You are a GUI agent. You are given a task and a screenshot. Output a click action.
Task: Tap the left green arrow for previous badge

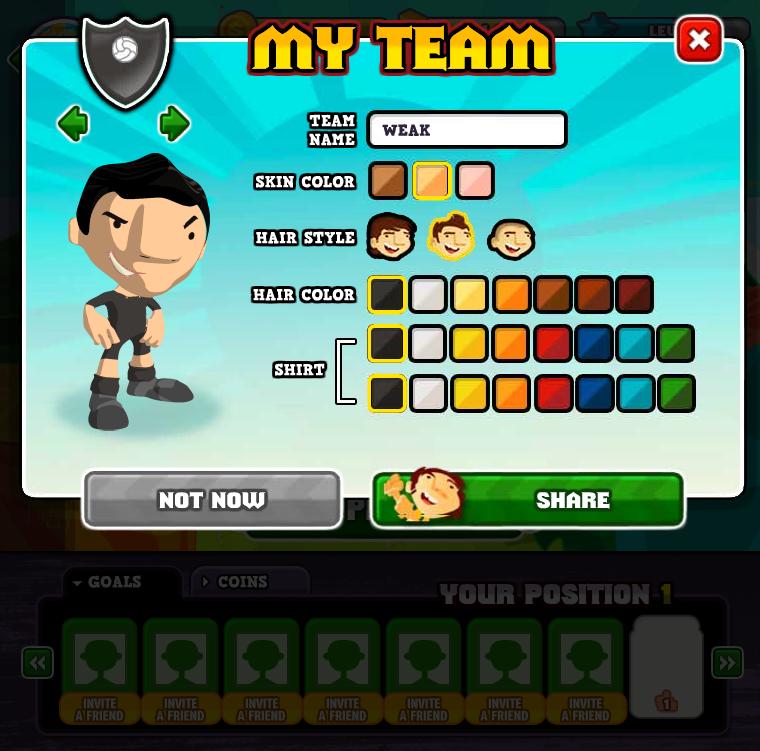click(73, 124)
